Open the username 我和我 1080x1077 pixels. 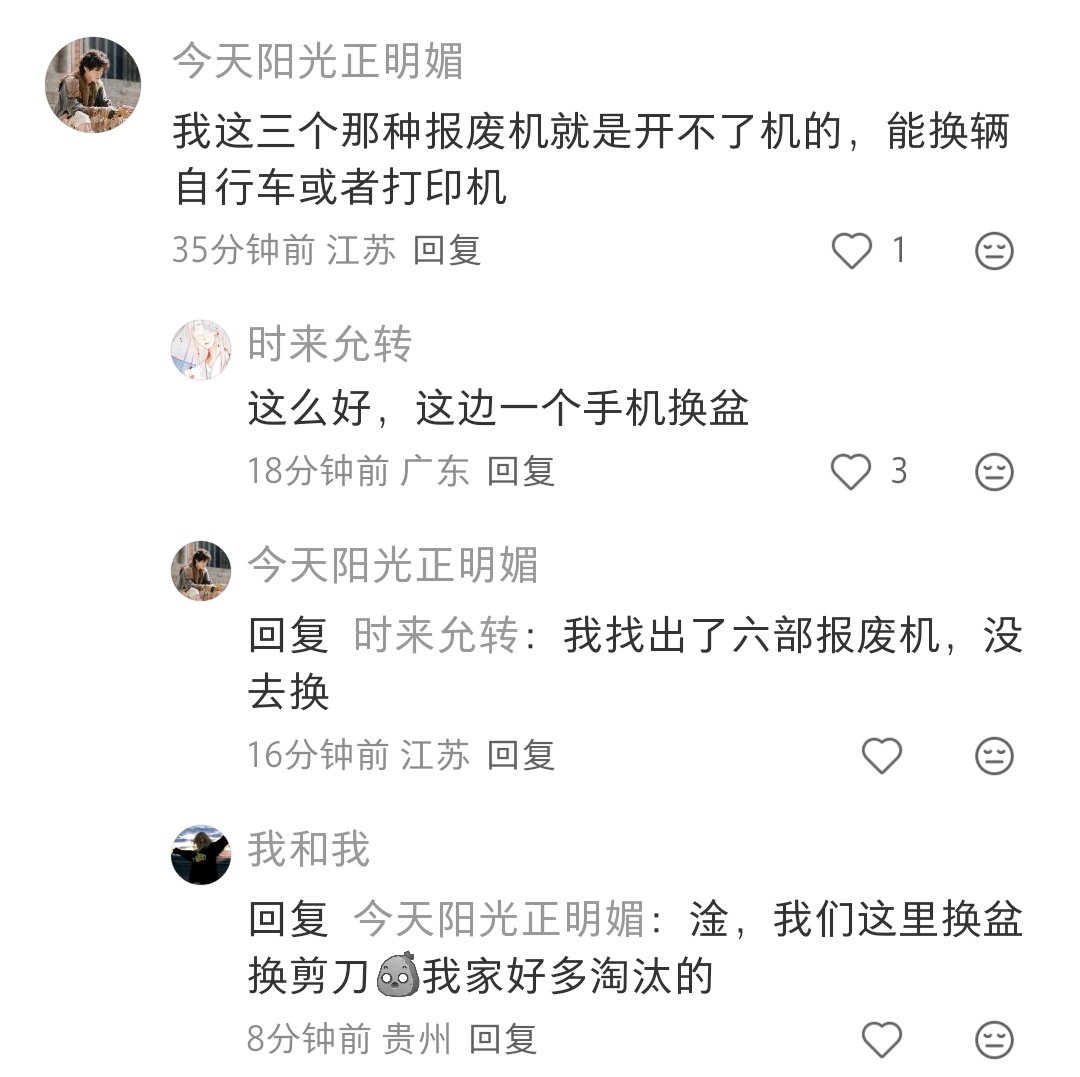point(309,850)
